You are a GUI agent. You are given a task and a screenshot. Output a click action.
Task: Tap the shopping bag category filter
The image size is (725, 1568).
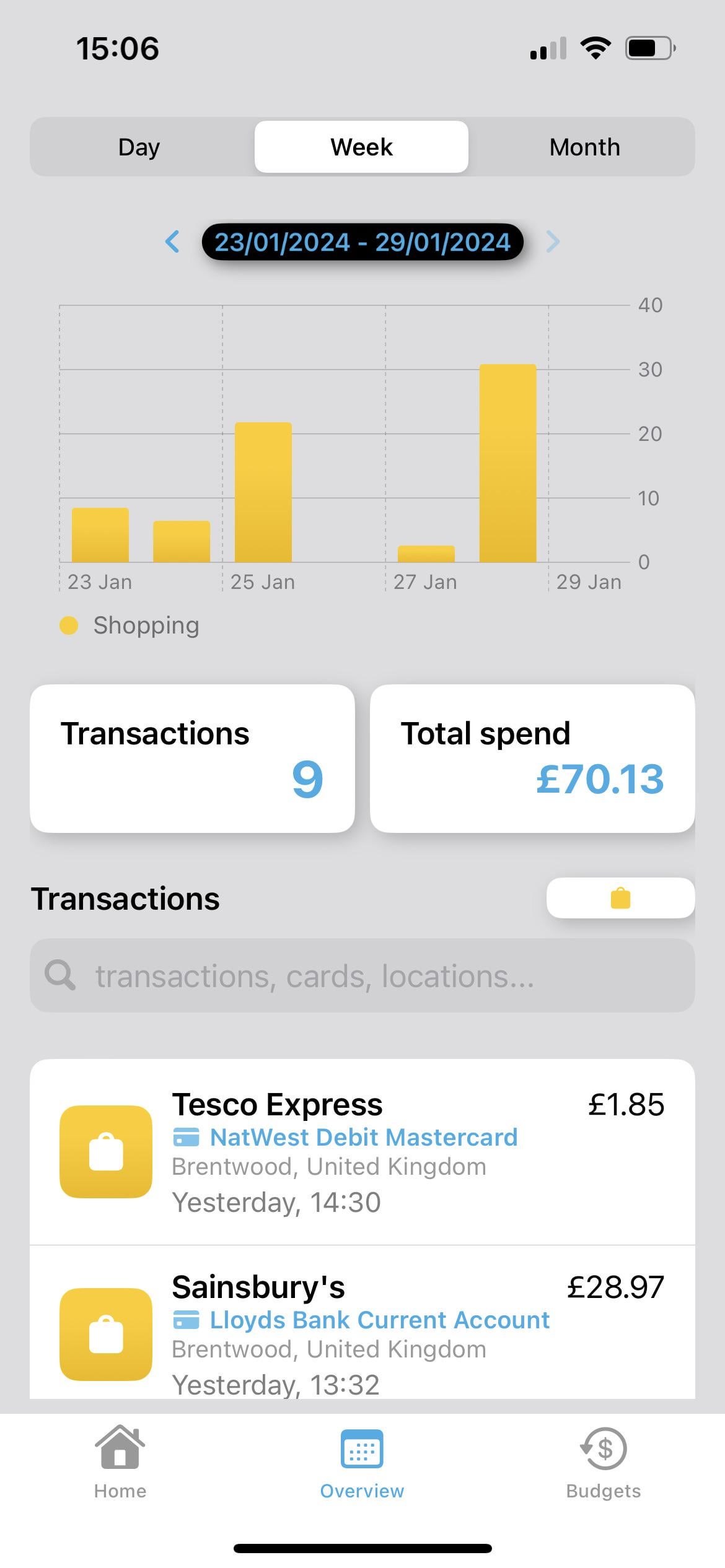(x=620, y=898)
